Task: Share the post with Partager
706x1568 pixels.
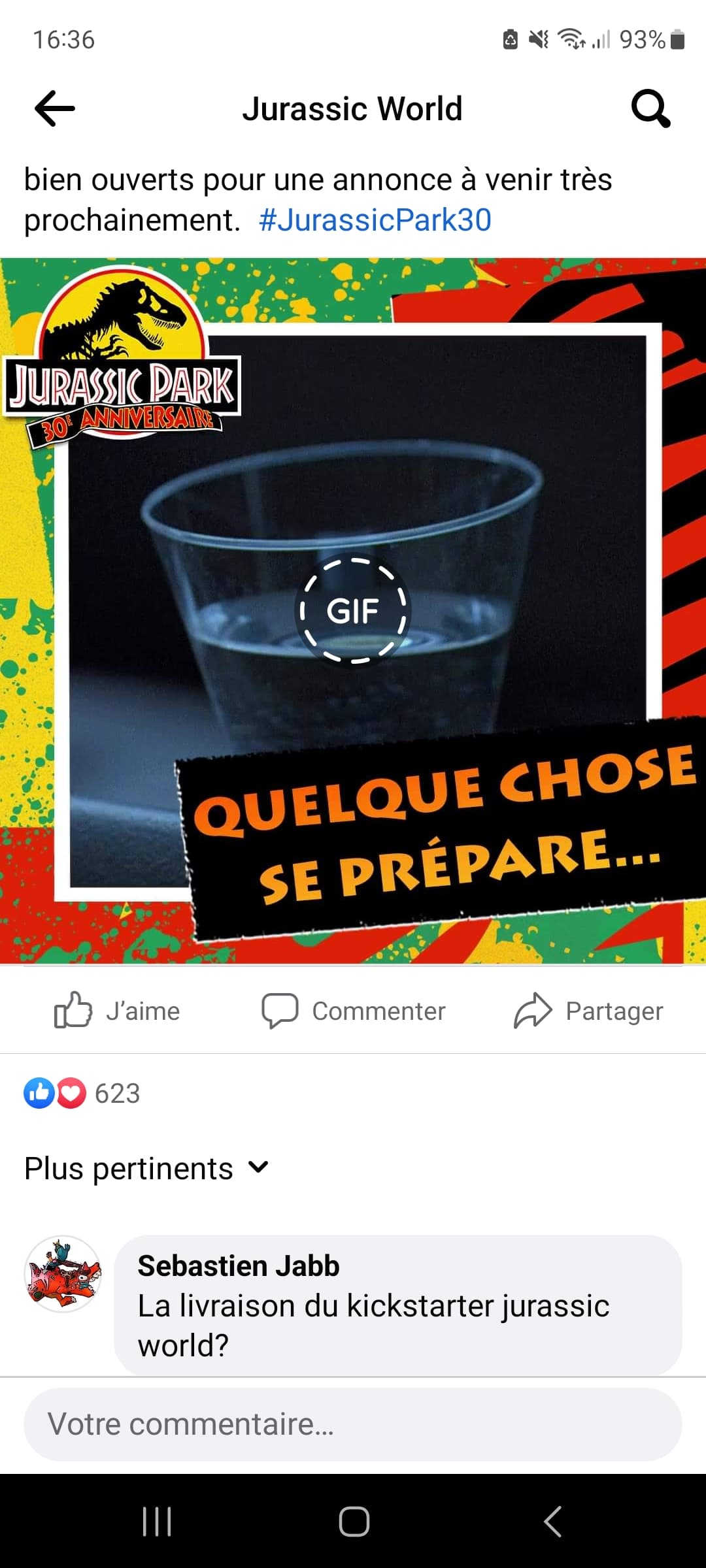Action: 588,1011
